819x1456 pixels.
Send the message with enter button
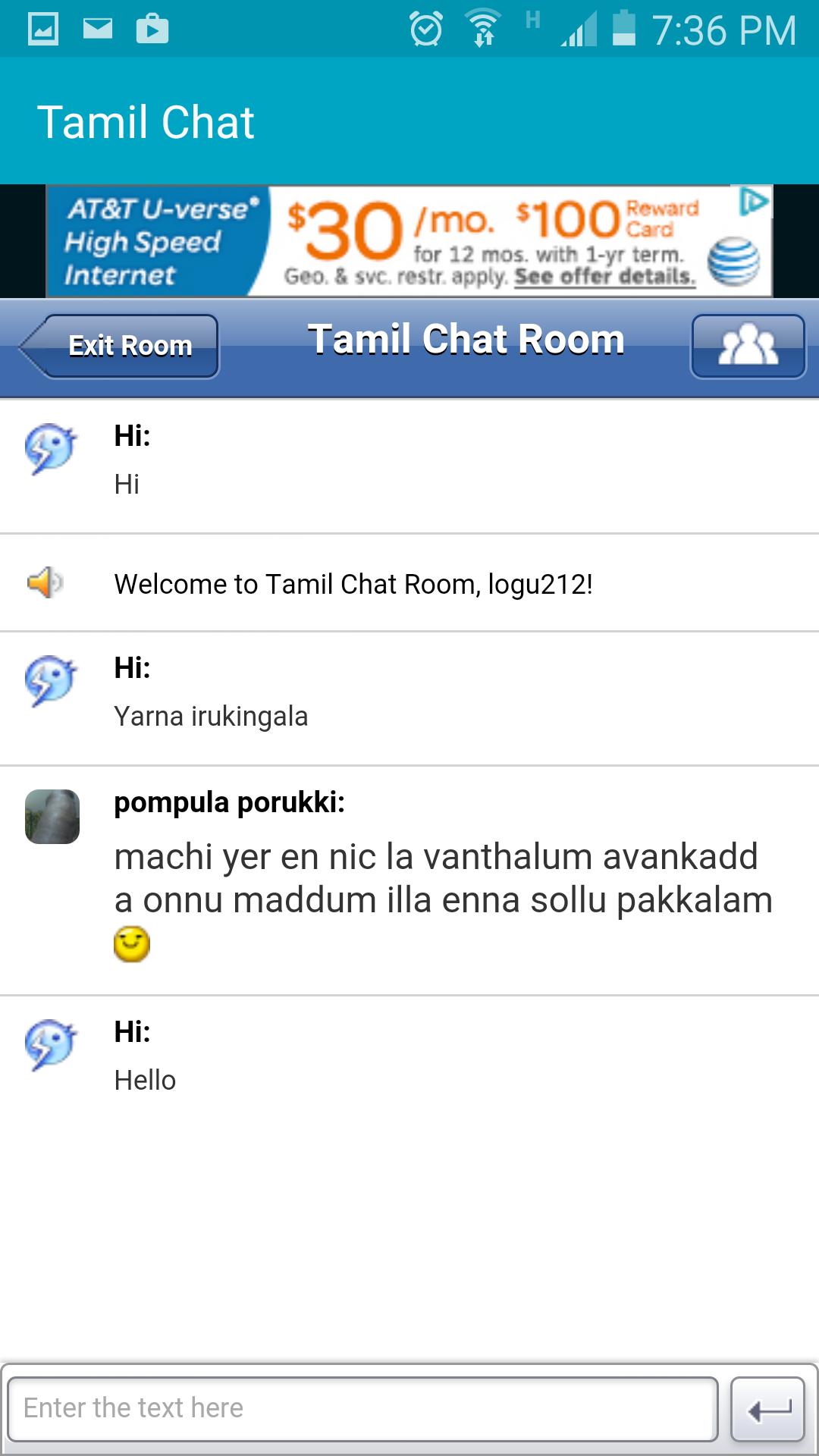coord(767,1408)
